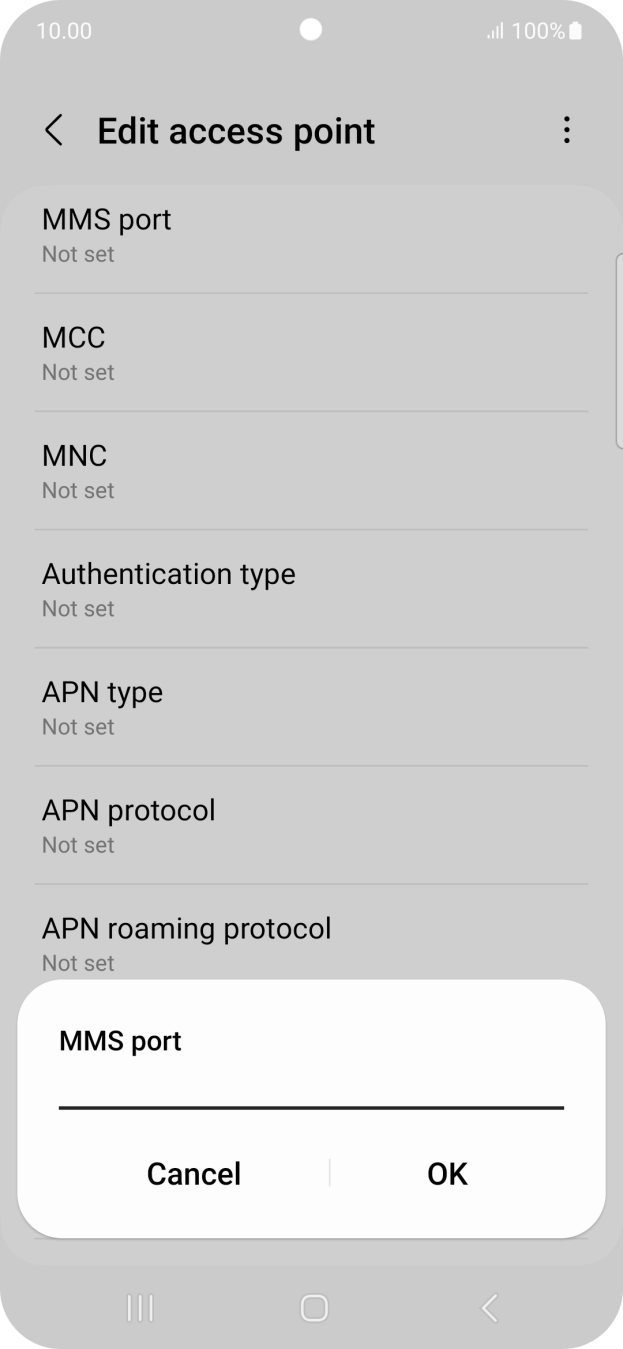623x1349 pixels.
Task: Open the MNC setting row
Action: [x=311, y=471]
